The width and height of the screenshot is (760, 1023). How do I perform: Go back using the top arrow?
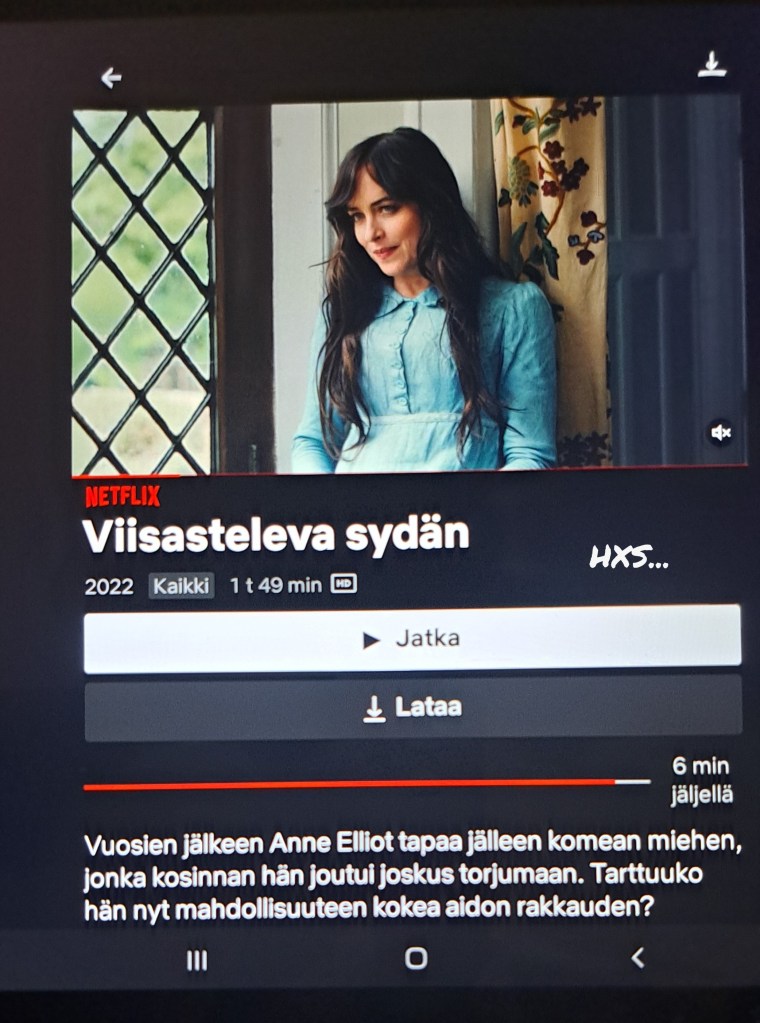click(111, 78)
